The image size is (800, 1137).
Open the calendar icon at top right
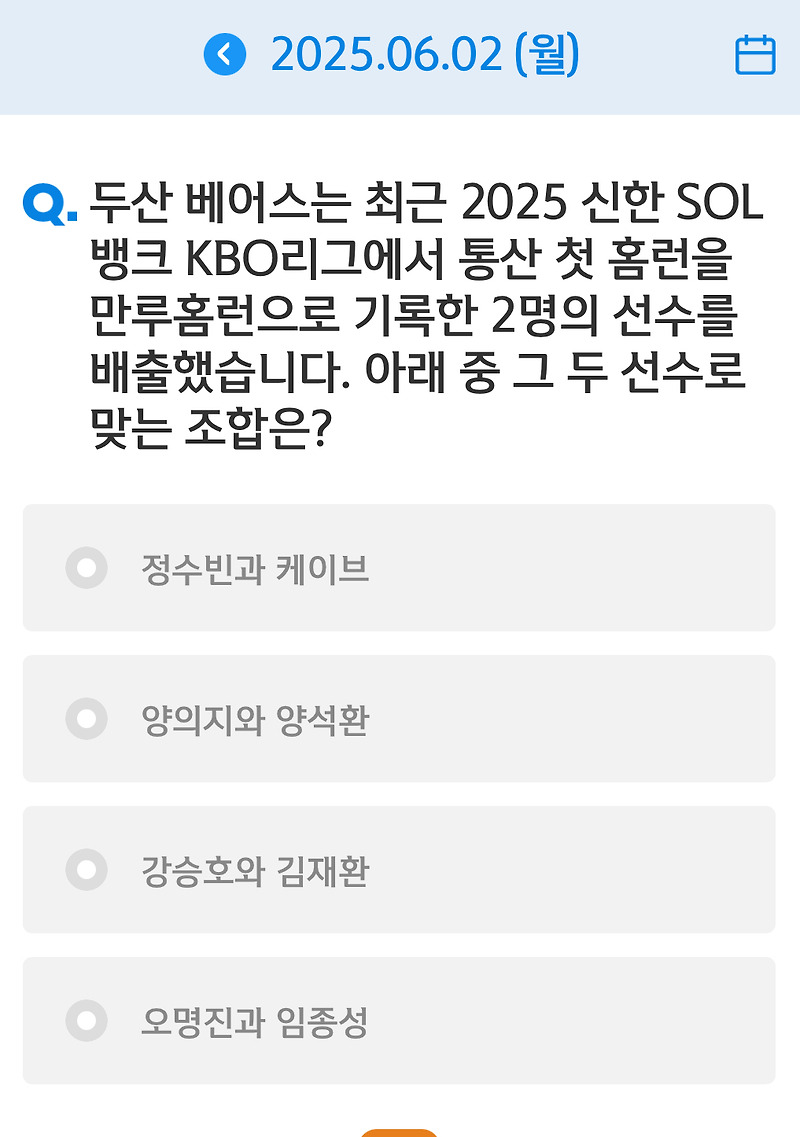(x=756, y=55)
